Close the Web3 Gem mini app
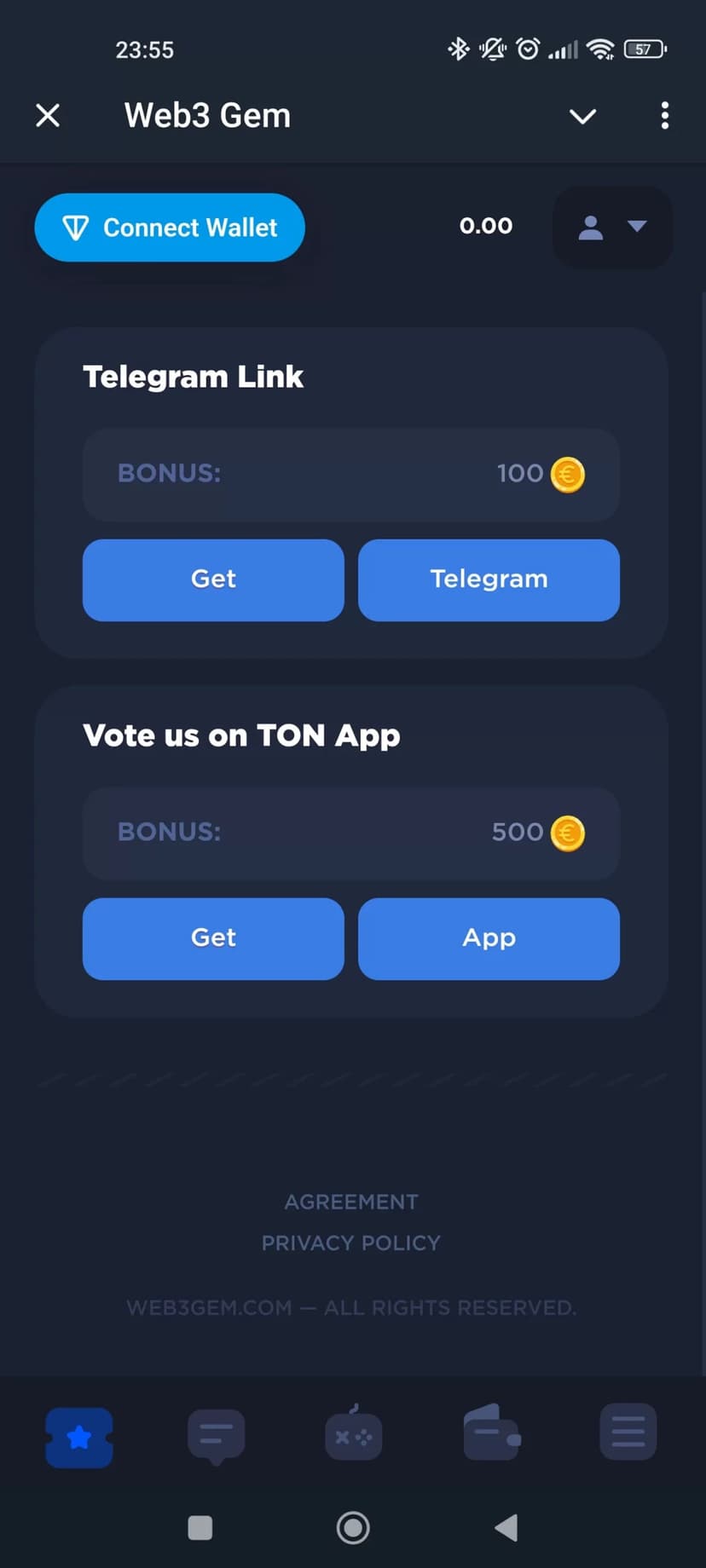 48,115
